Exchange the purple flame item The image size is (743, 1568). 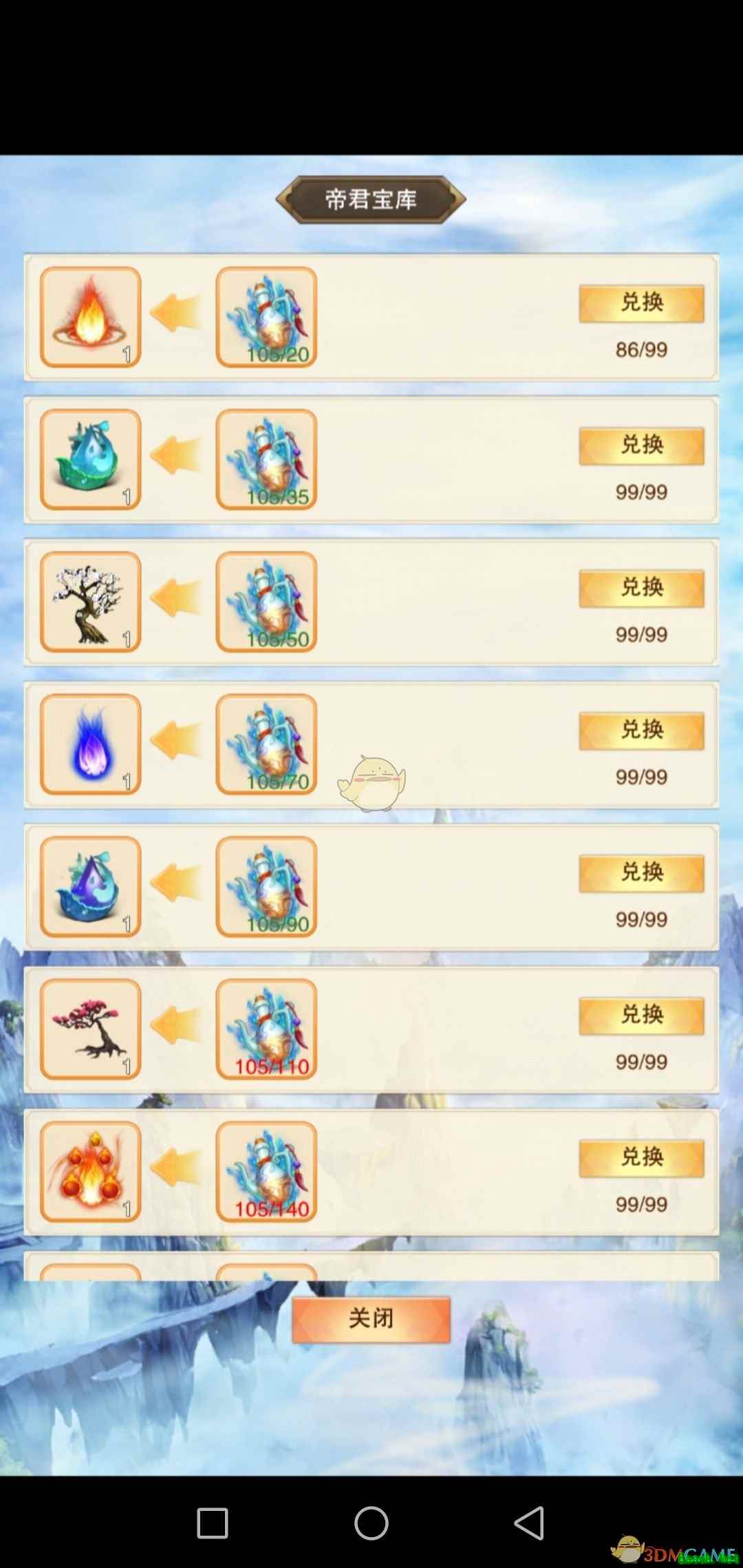641,730
